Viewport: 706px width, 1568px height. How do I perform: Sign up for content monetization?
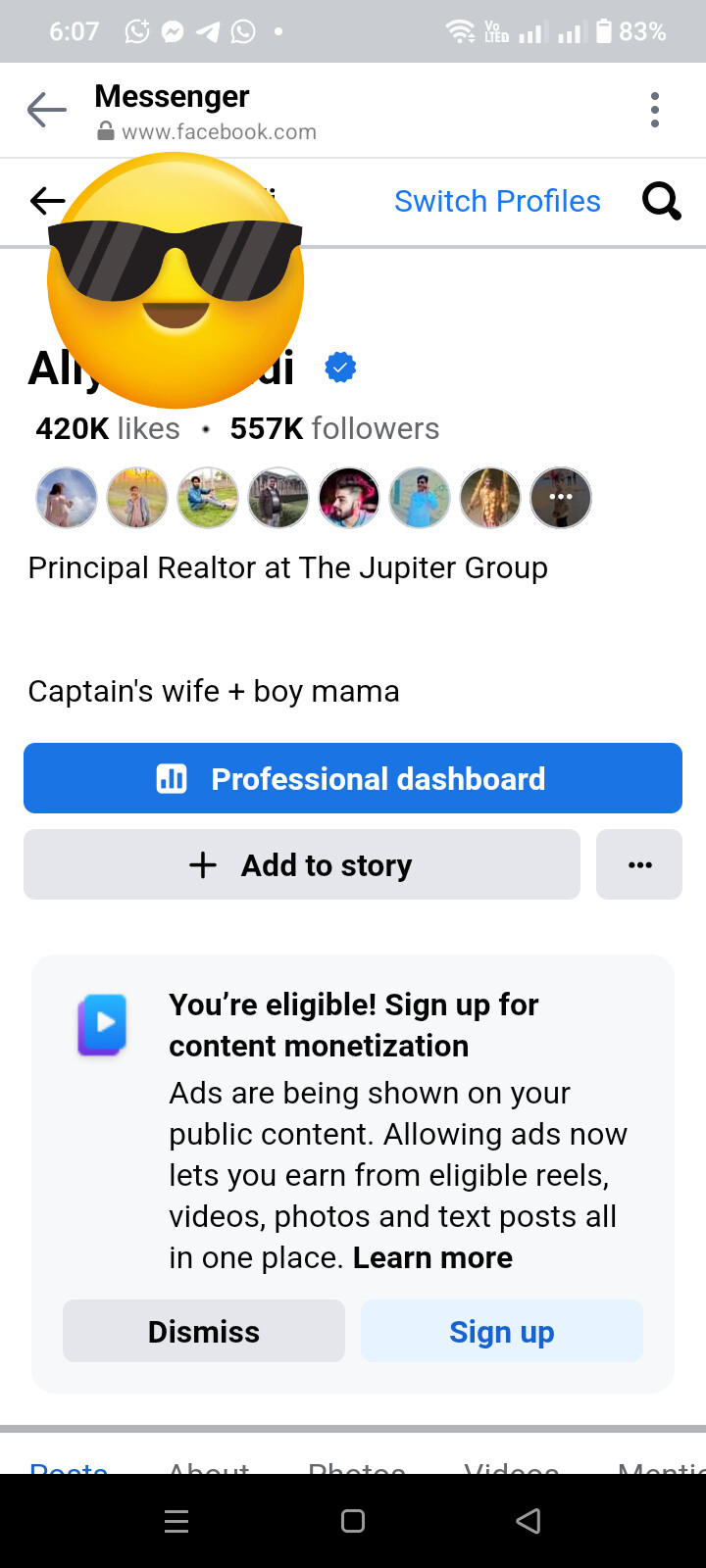pyautogui.click(x=502, y=1331)
